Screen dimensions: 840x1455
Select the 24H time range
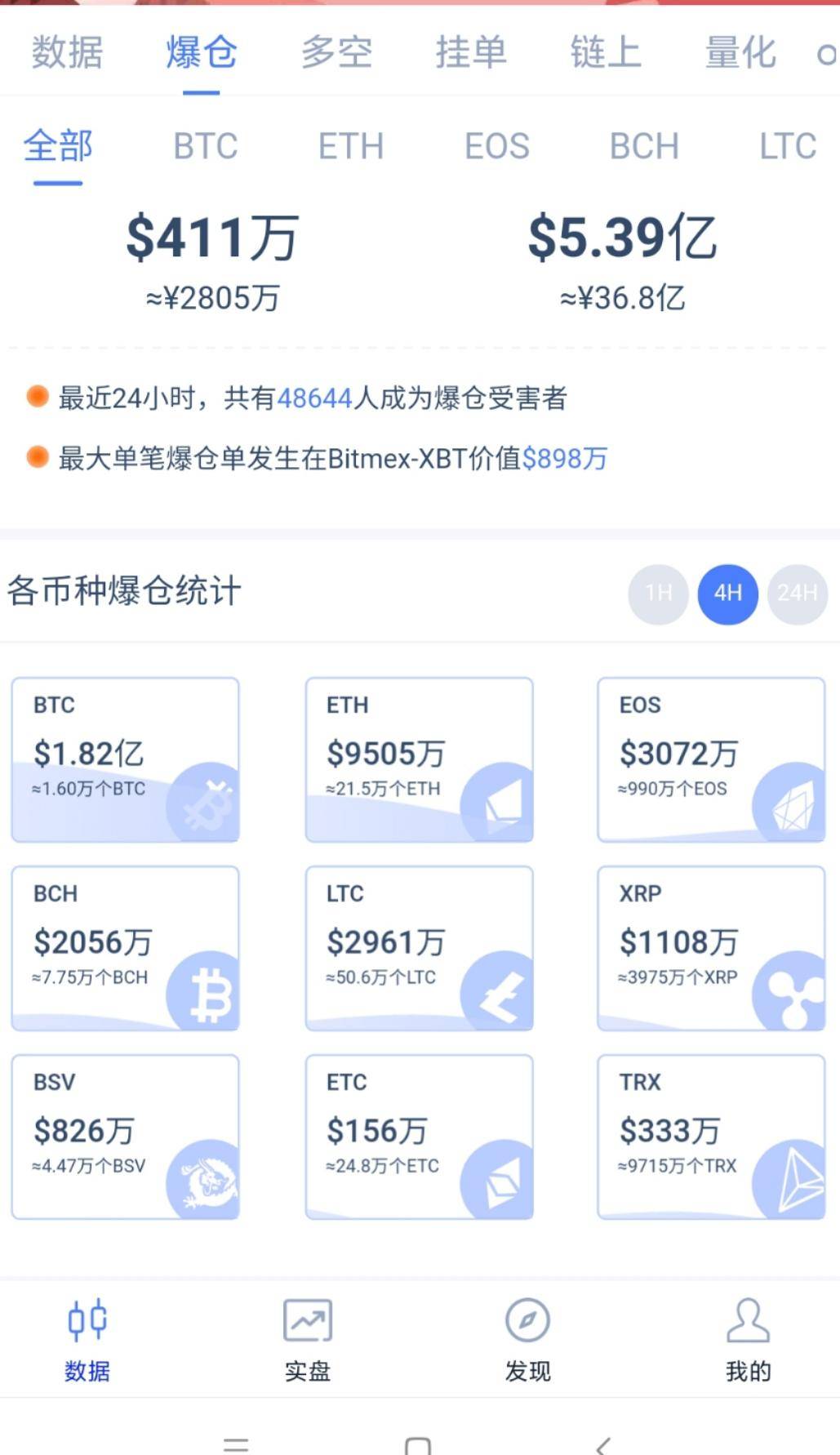[798, 594]
